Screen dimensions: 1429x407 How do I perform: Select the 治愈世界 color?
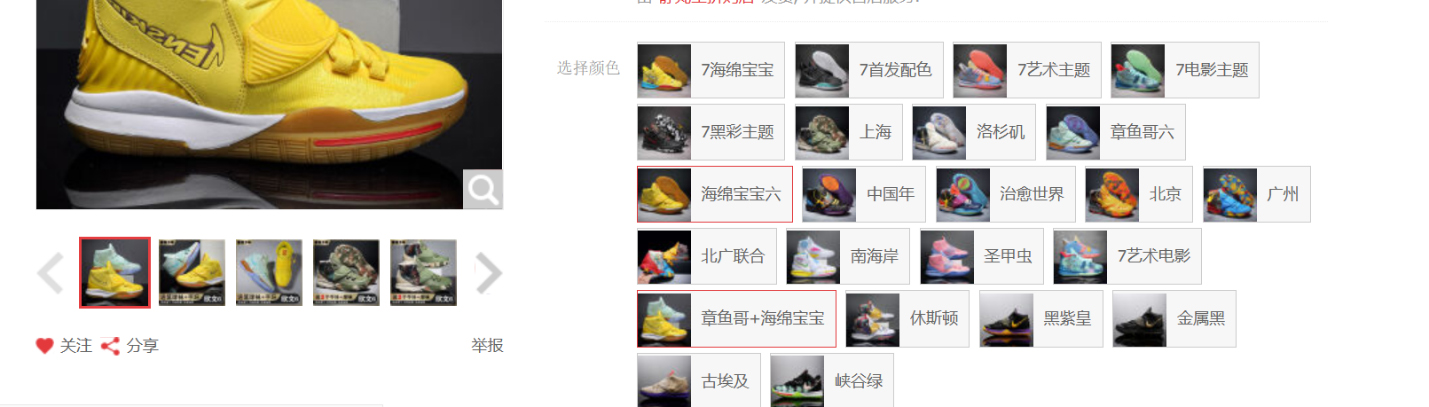1005,194
